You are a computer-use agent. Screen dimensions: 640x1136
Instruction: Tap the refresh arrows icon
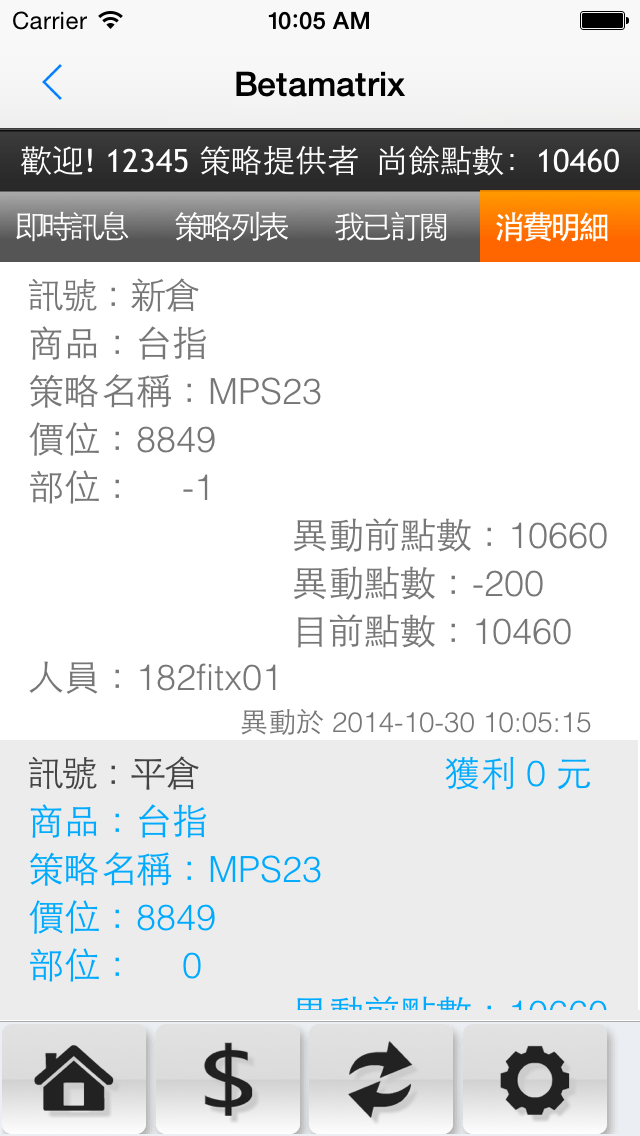[381, 1080]
